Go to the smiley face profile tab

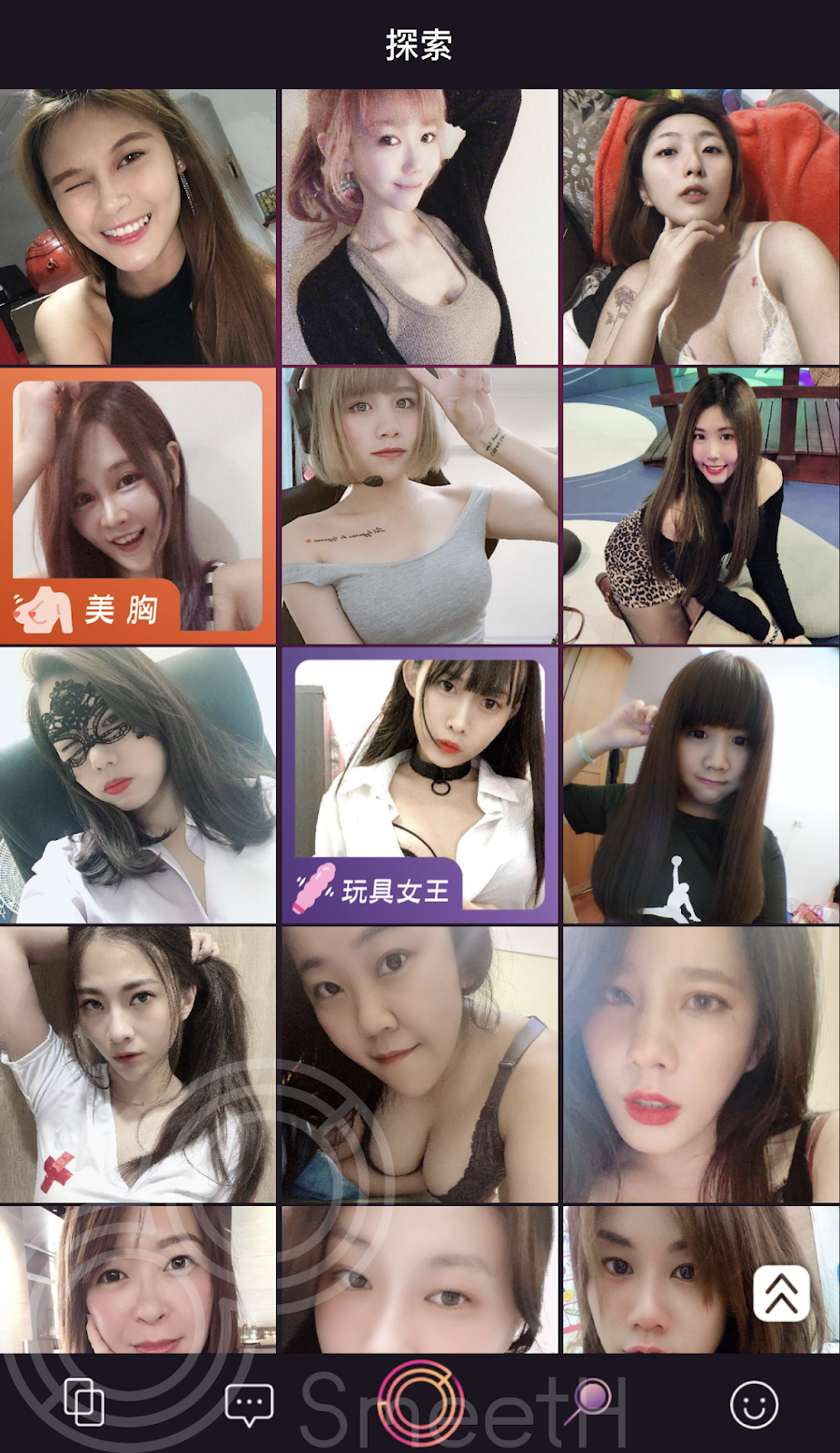(754, 1405)
